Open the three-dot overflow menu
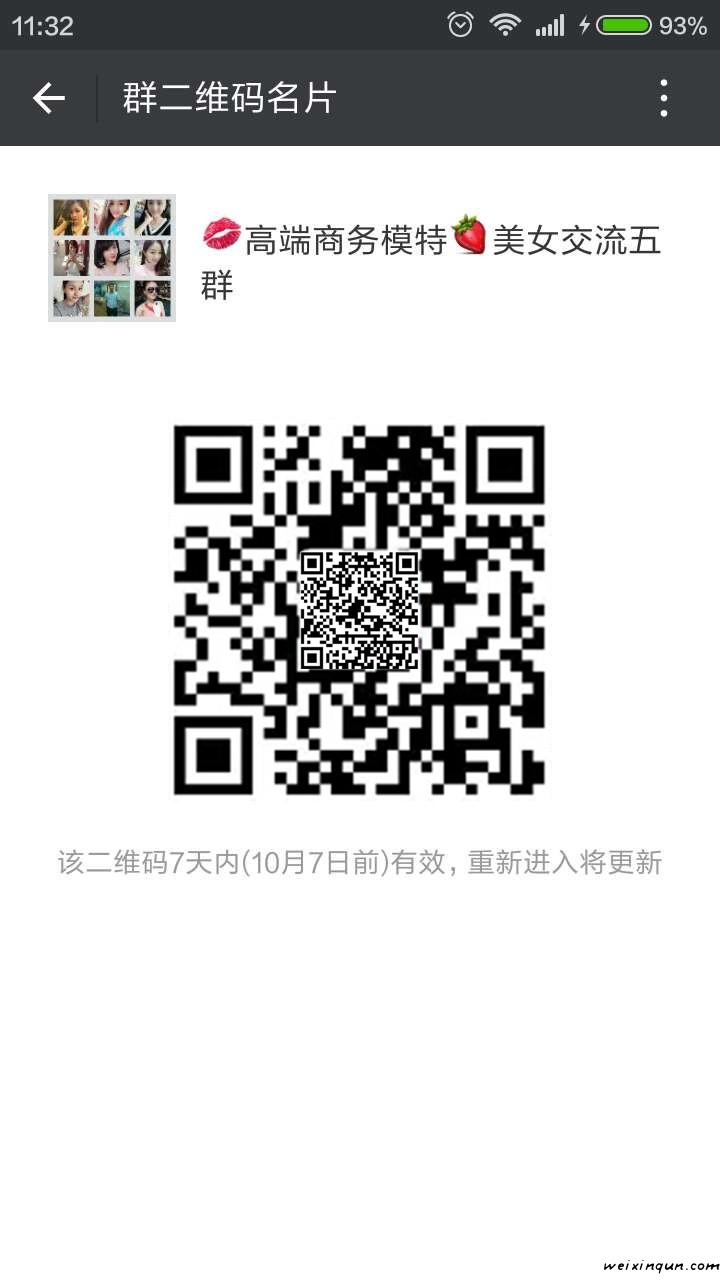720x1280 pixels. 664,98
